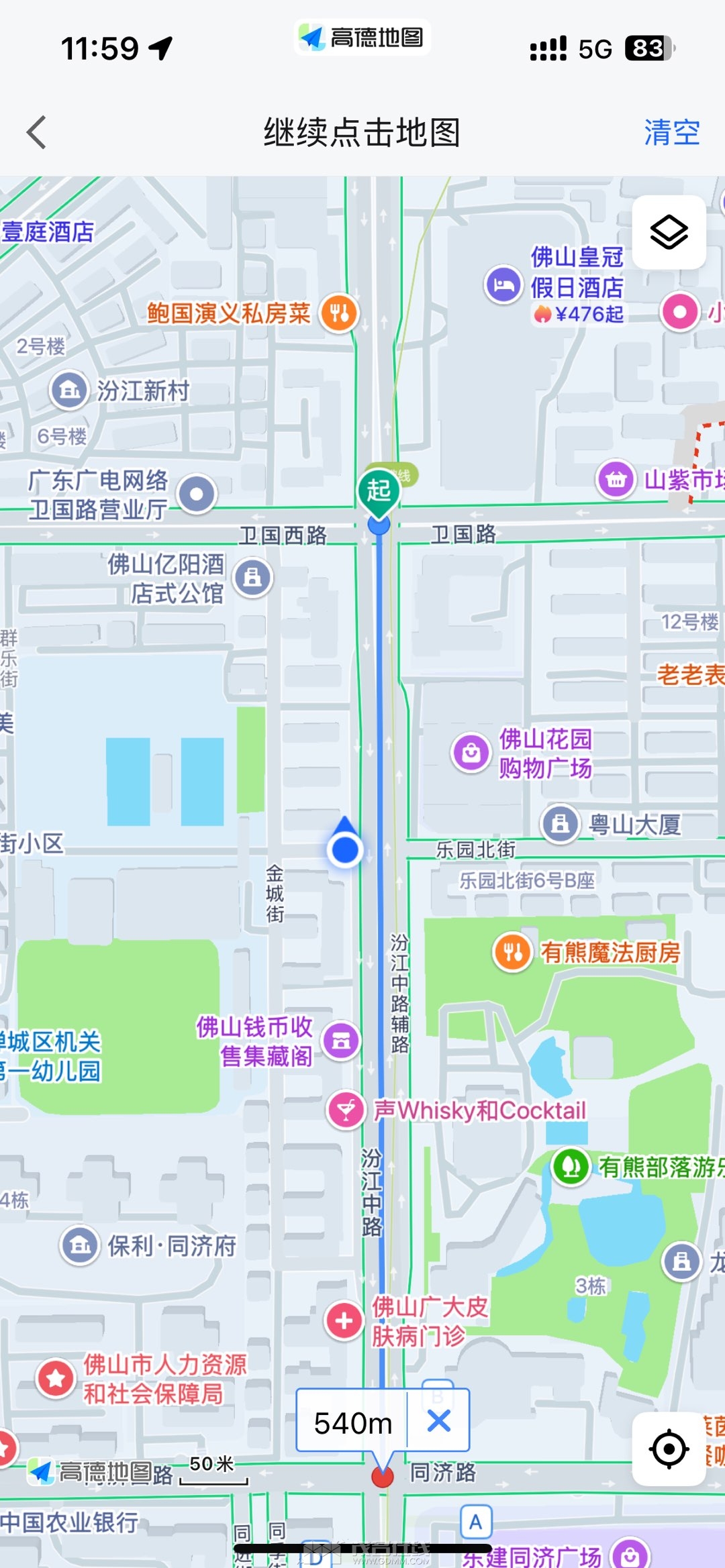The width and height of the screenshot is (725, 1568).
Task: Tap 清空 to clear measurements
Action: coord(671,132)
